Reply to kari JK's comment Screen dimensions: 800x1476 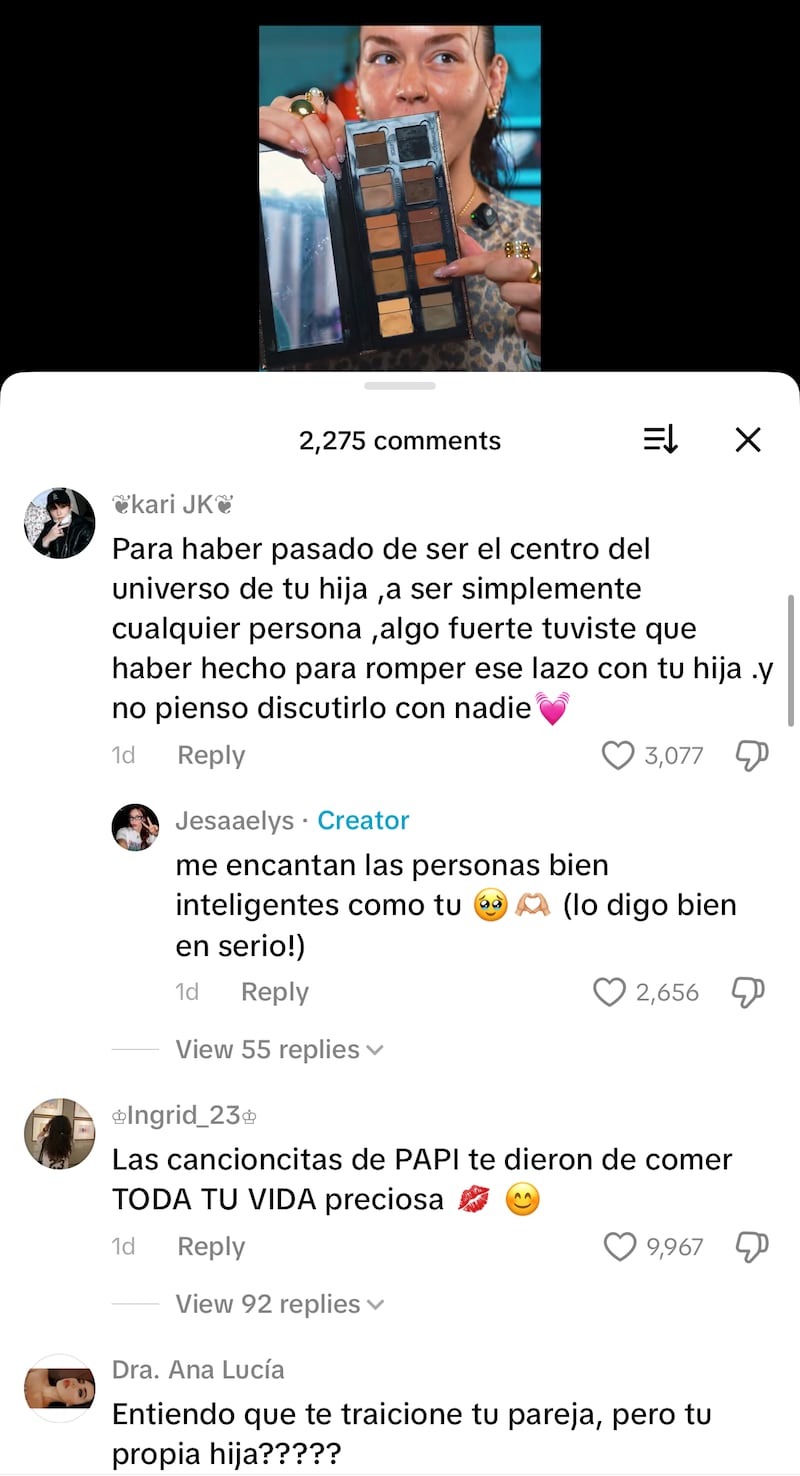tap(210, 755)
